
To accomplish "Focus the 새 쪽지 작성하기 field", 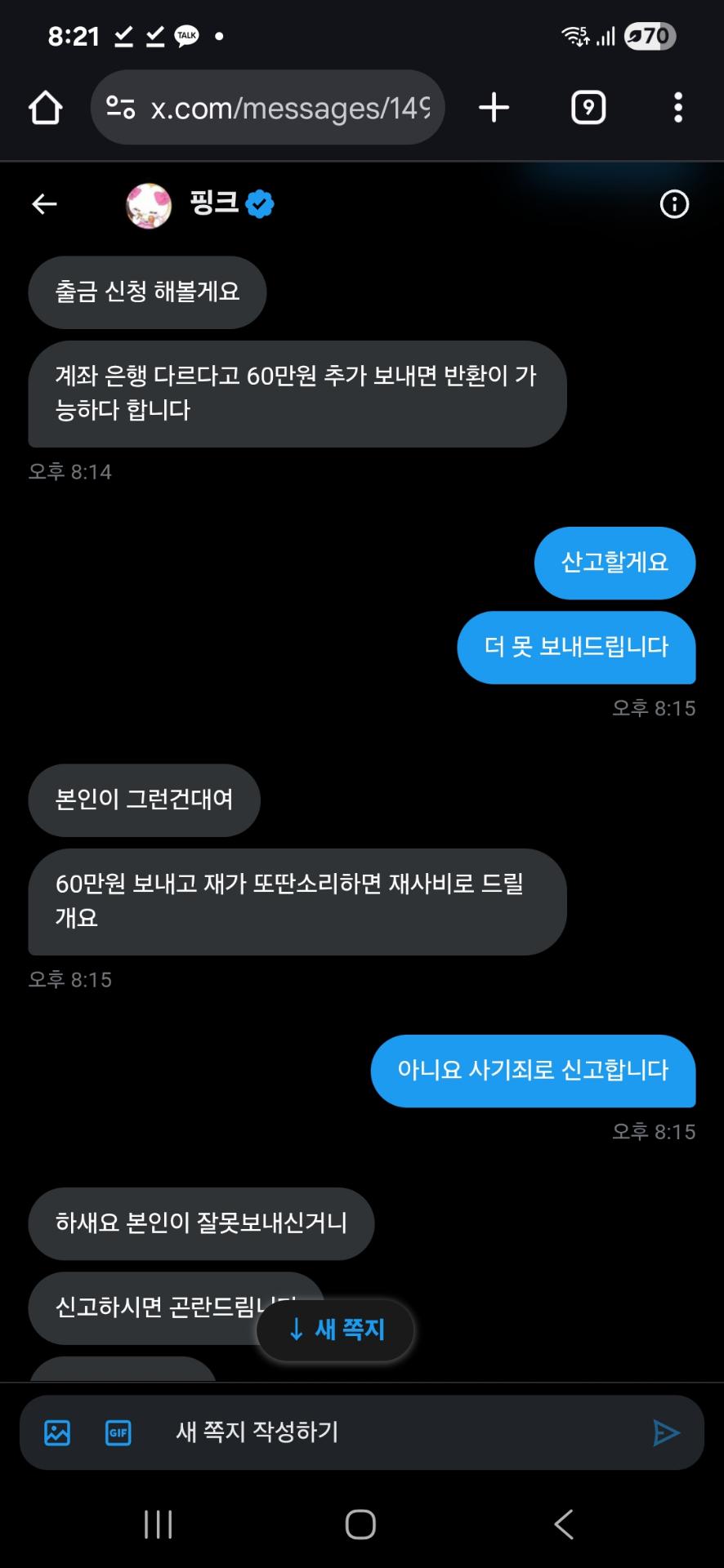I will [x=392, y=1432].
